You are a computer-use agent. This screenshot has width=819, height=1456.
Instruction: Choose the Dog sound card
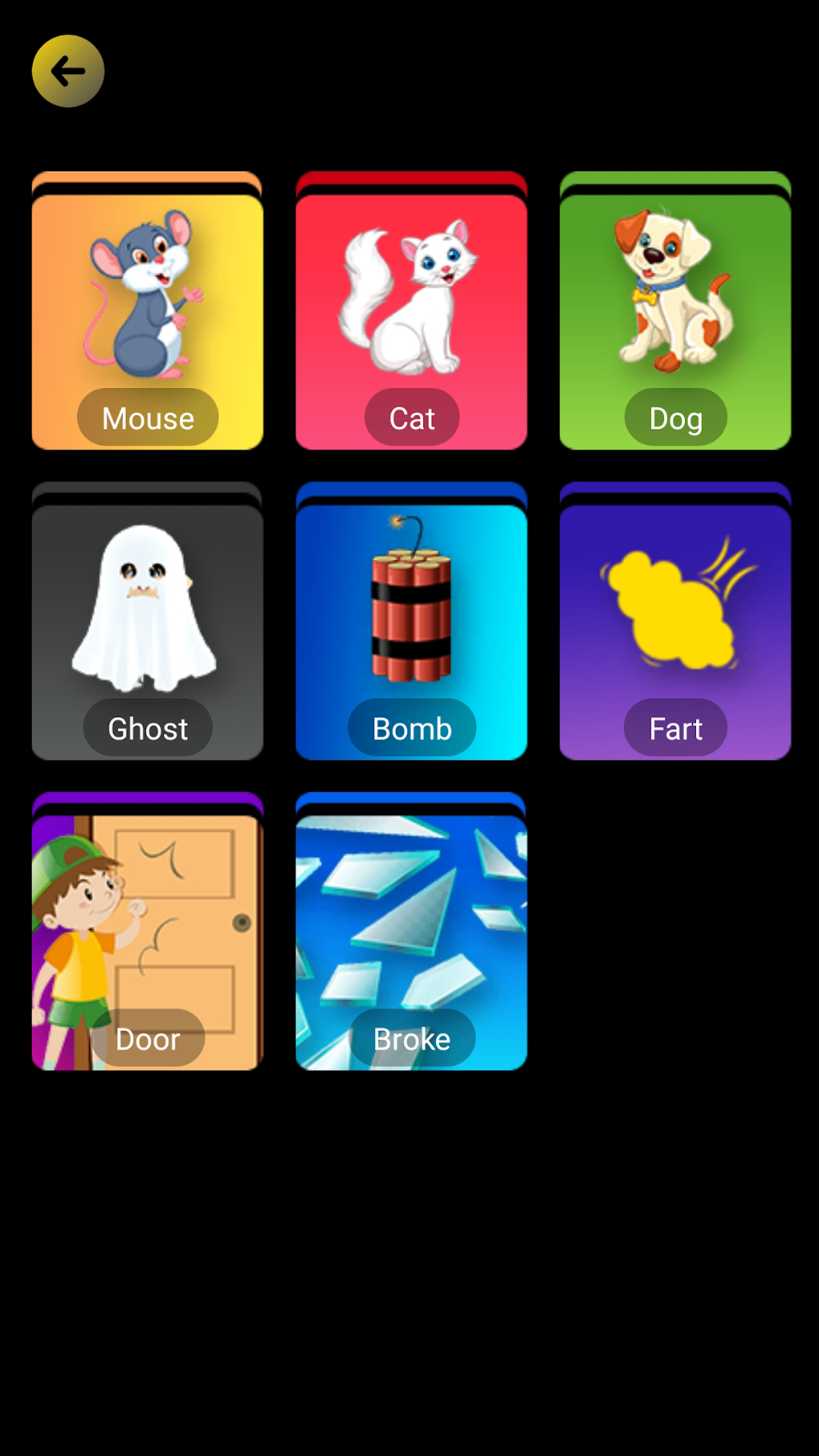point(675,311)
